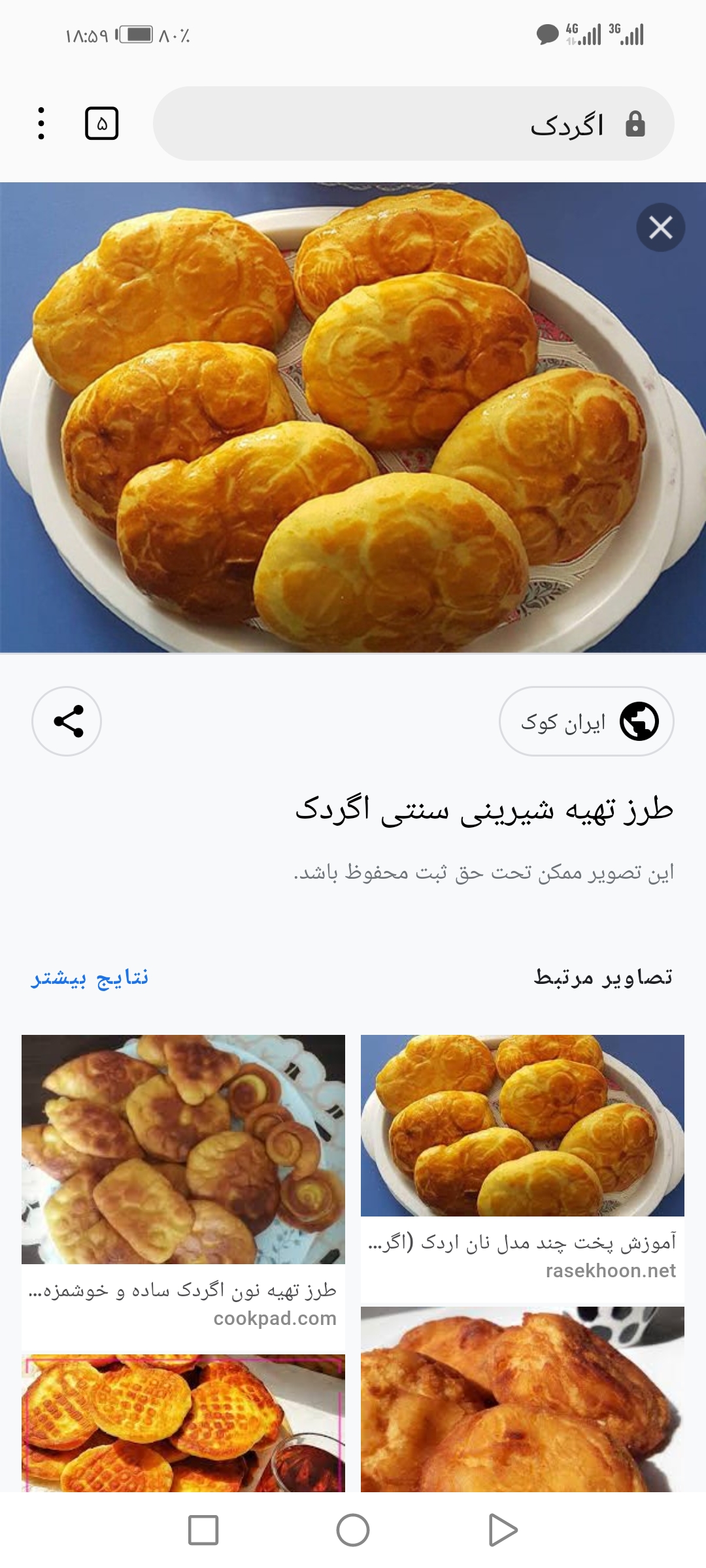Show recent apps
The image size is (706, 1568).
click(203, 1530)
